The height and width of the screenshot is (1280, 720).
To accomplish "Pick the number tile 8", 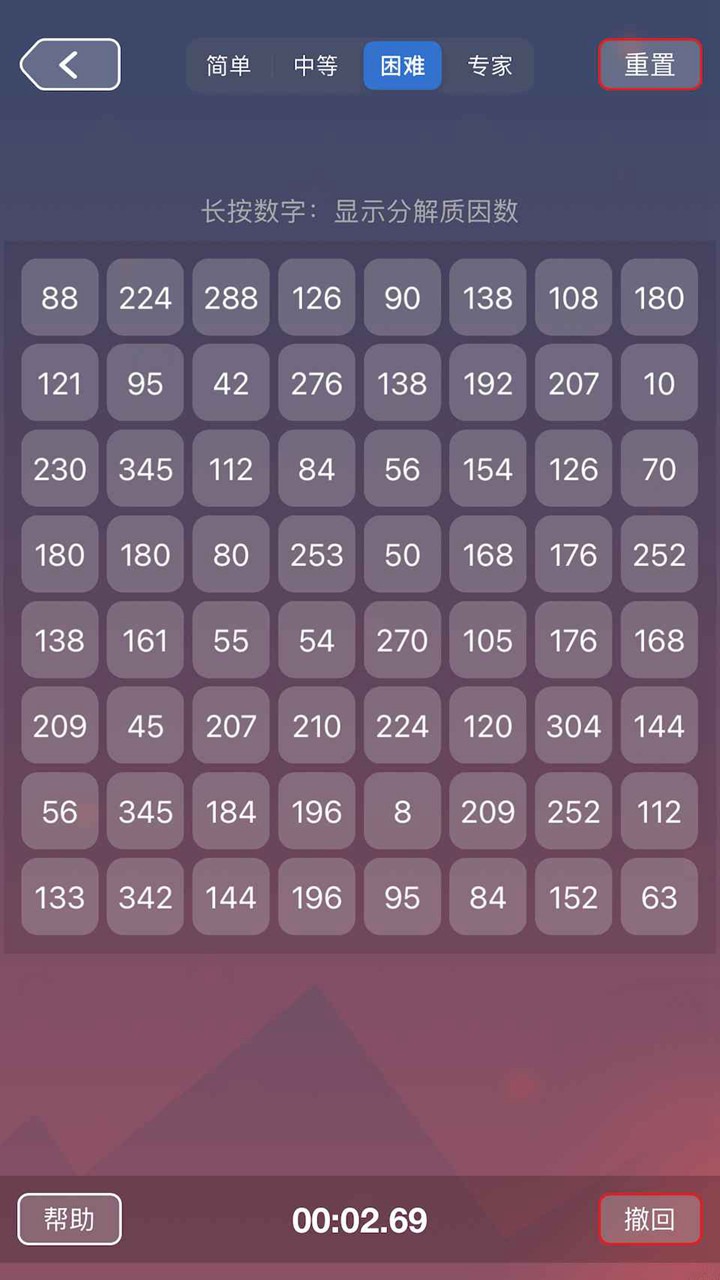I will [x=402, y=812].
